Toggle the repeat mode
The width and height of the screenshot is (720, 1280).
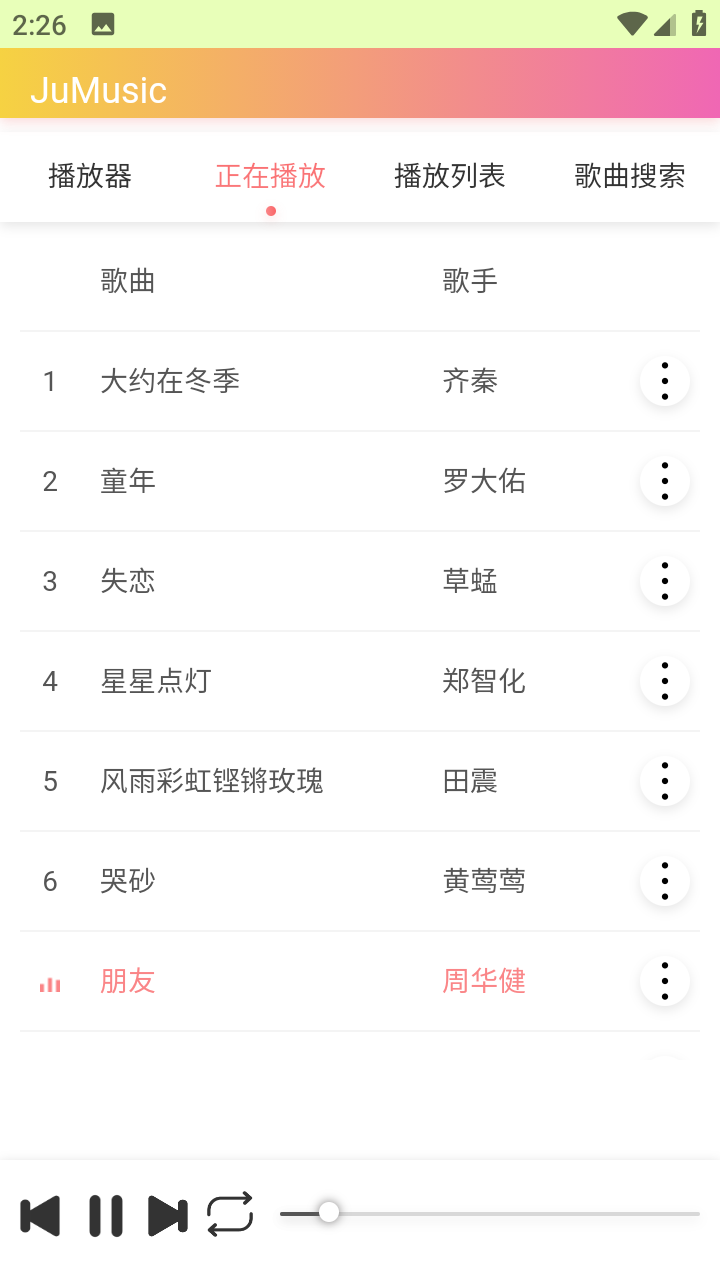[x=230, y=1214]
